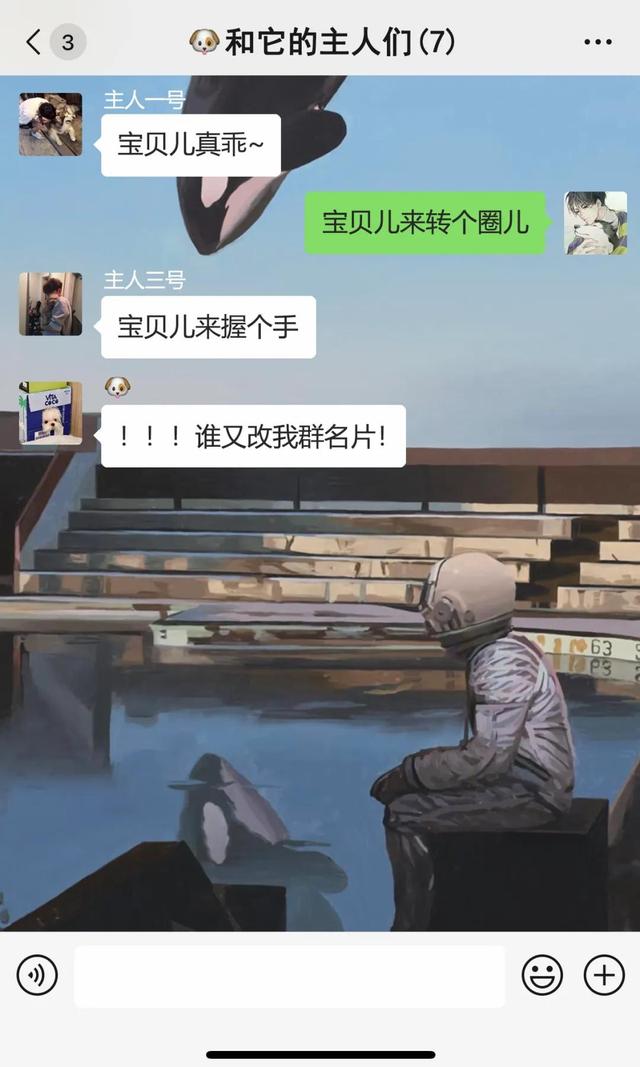Open the dog member's avatar profile
640x1067 pixels.
[x=50, y=412]
